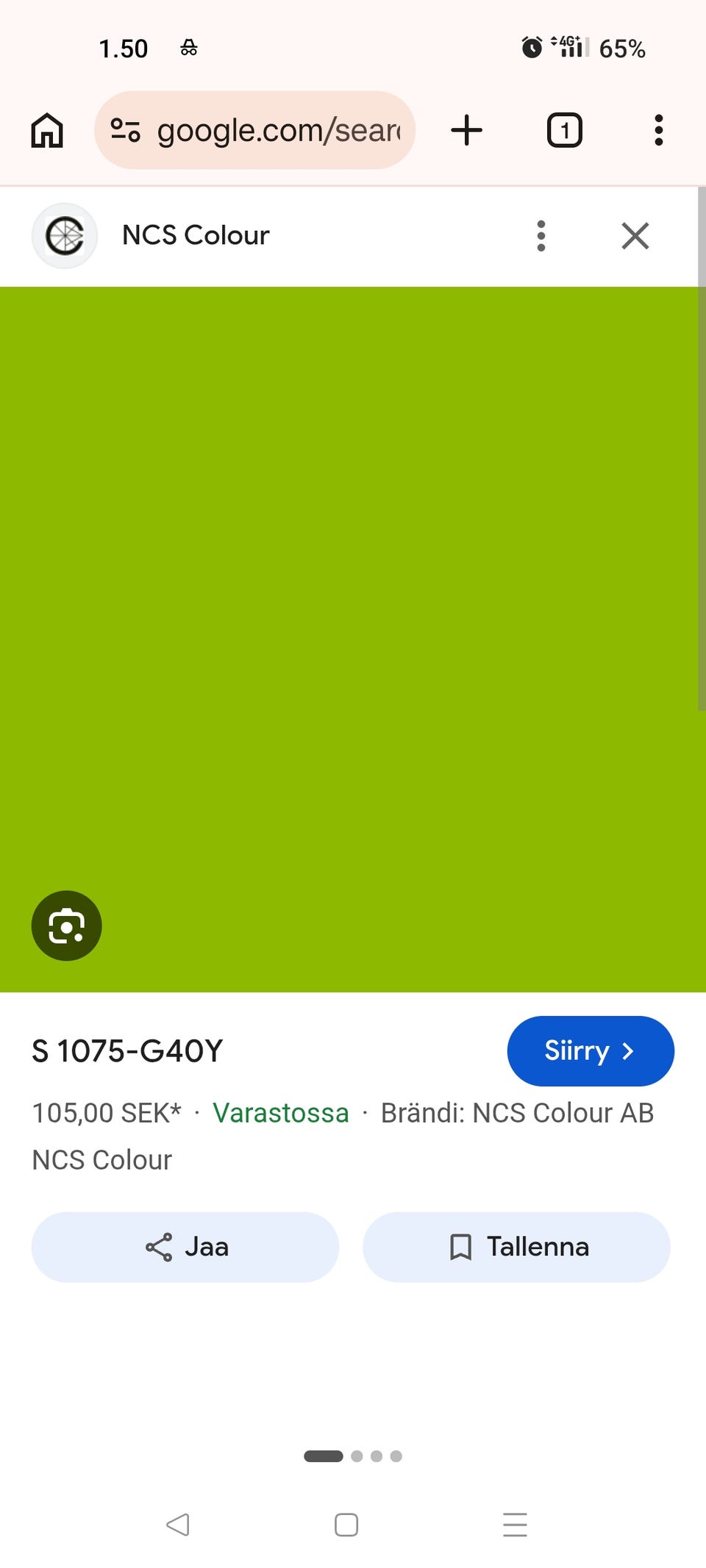Share this colour via Jaa
706x1568 pixels.
[185, 1247]
